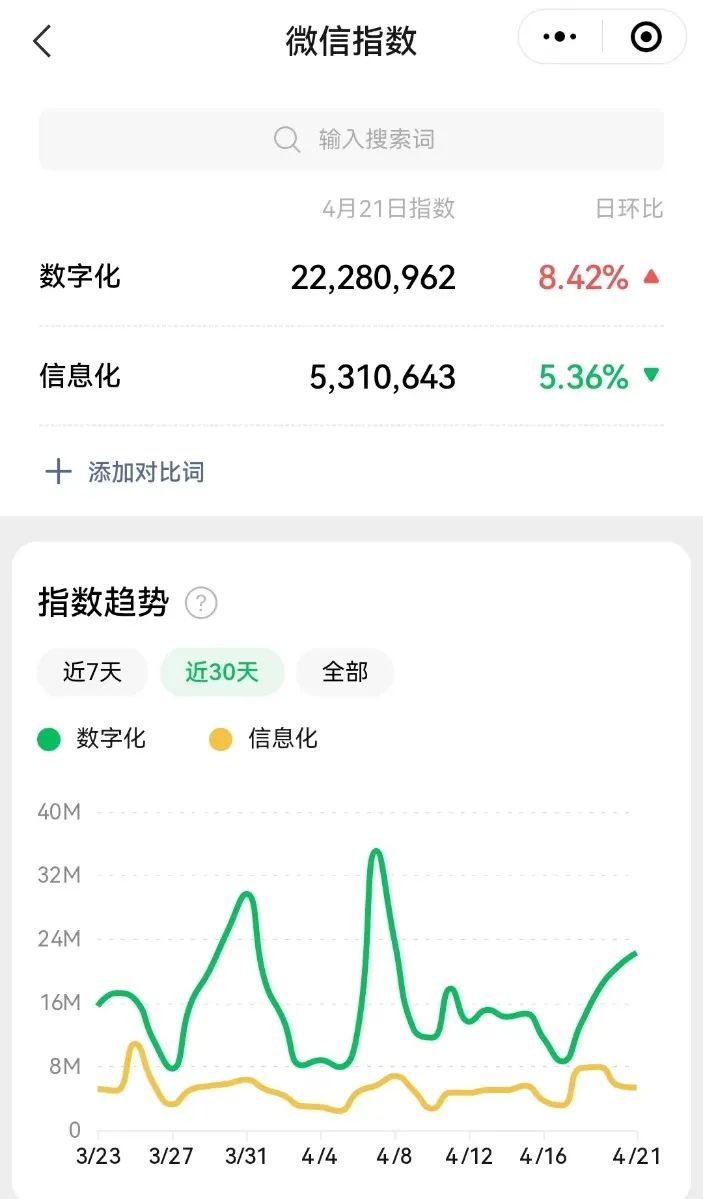703x1199 pixels.
Task: Tap the 输入搜索词 search box
Action: pos(351,139)
